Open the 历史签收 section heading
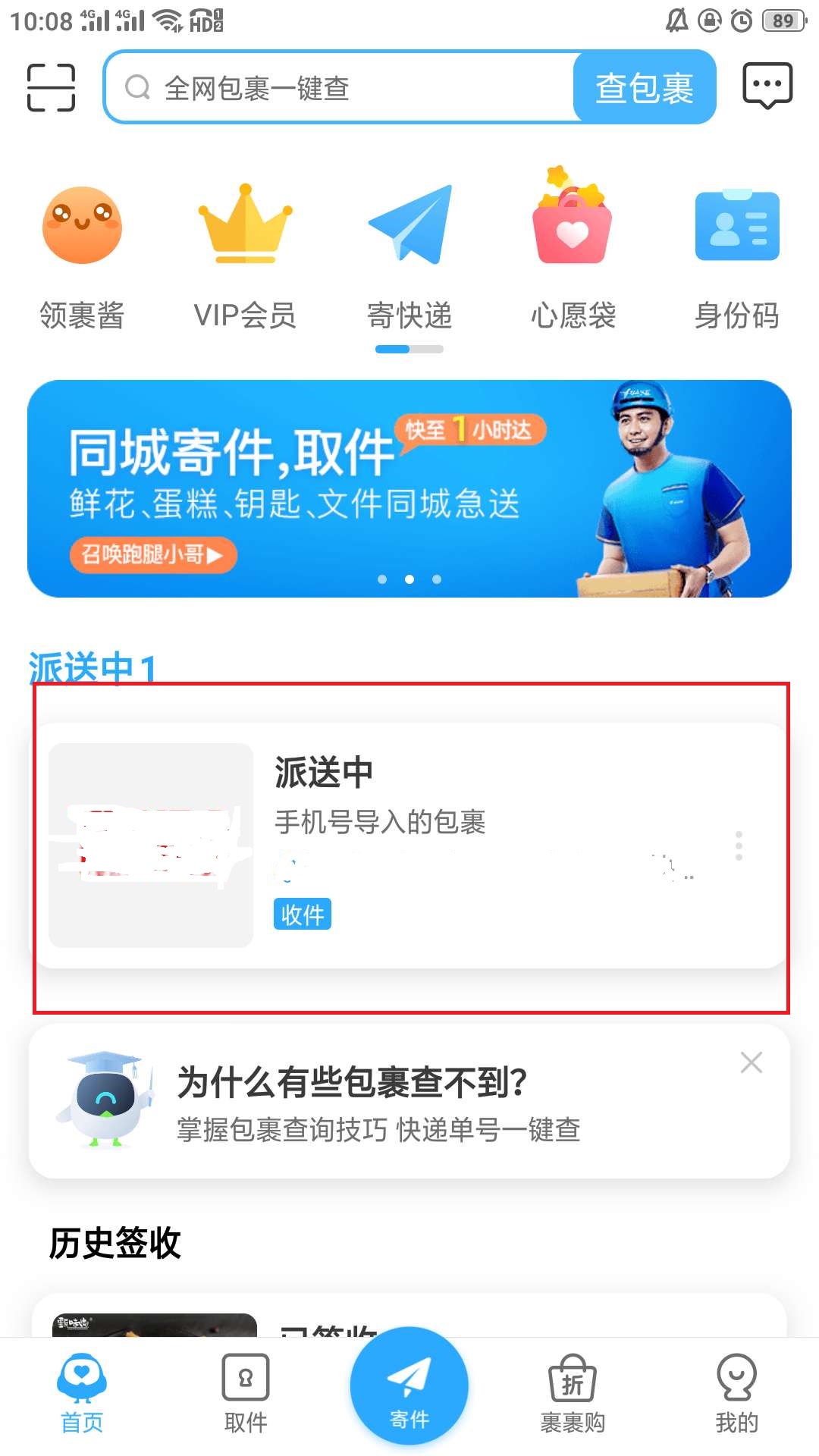This screenshot has width=819, height=1456. pyautogui.click(x=114, y=1242)
